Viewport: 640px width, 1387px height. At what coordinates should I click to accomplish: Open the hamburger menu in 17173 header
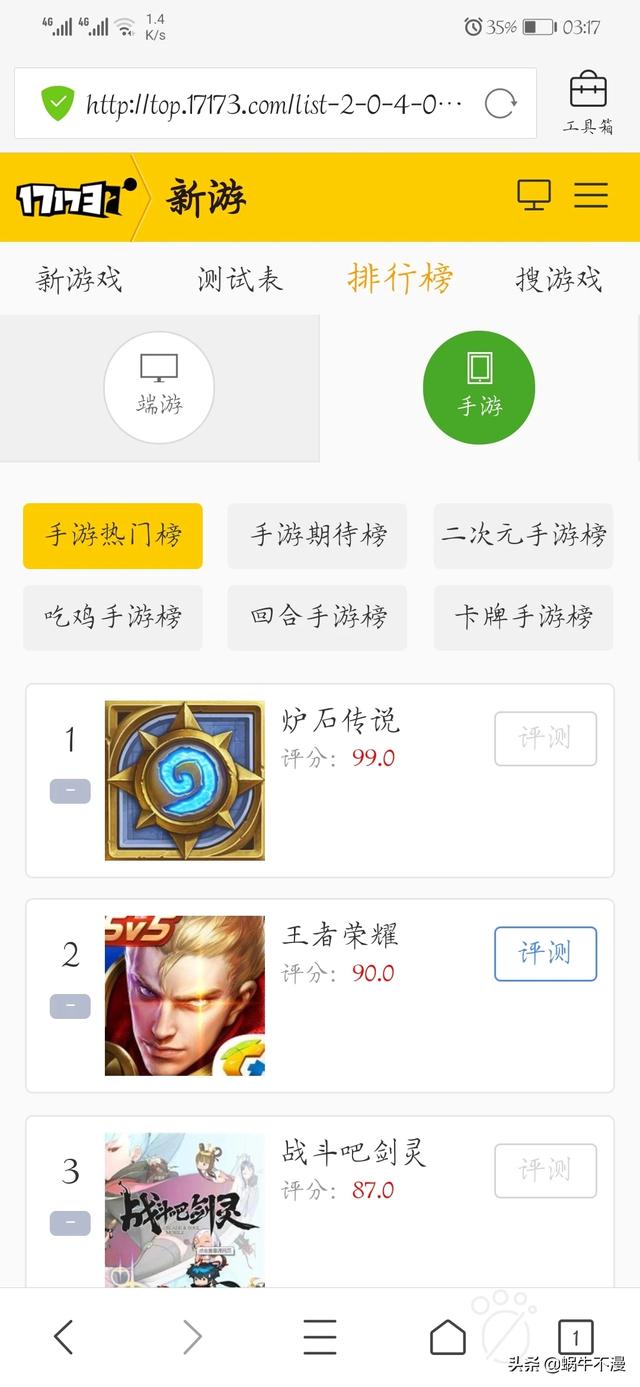point(591,195)
